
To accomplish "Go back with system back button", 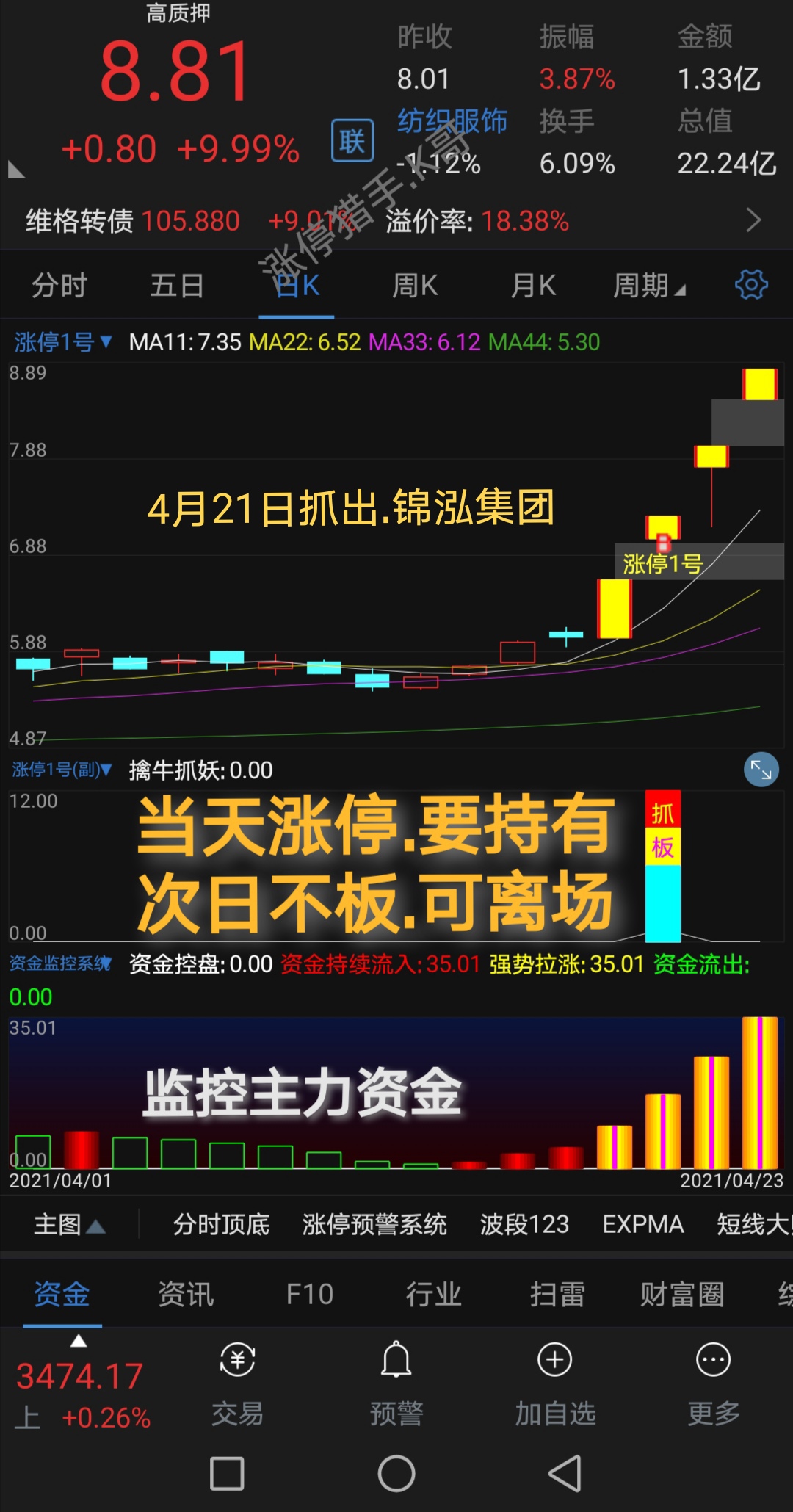I will click(565, 1473).
